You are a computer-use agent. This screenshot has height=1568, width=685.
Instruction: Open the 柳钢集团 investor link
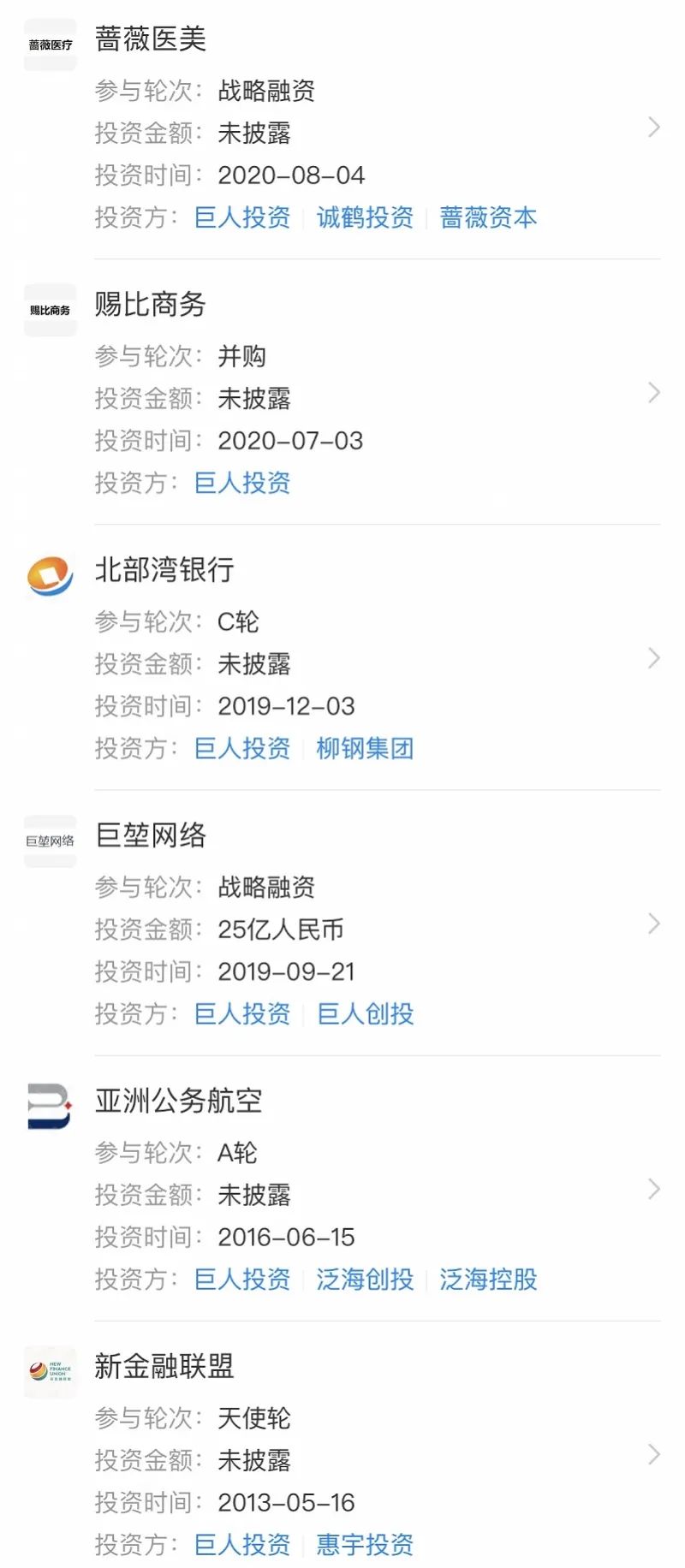pyautogui.click(x=365, y=748)
